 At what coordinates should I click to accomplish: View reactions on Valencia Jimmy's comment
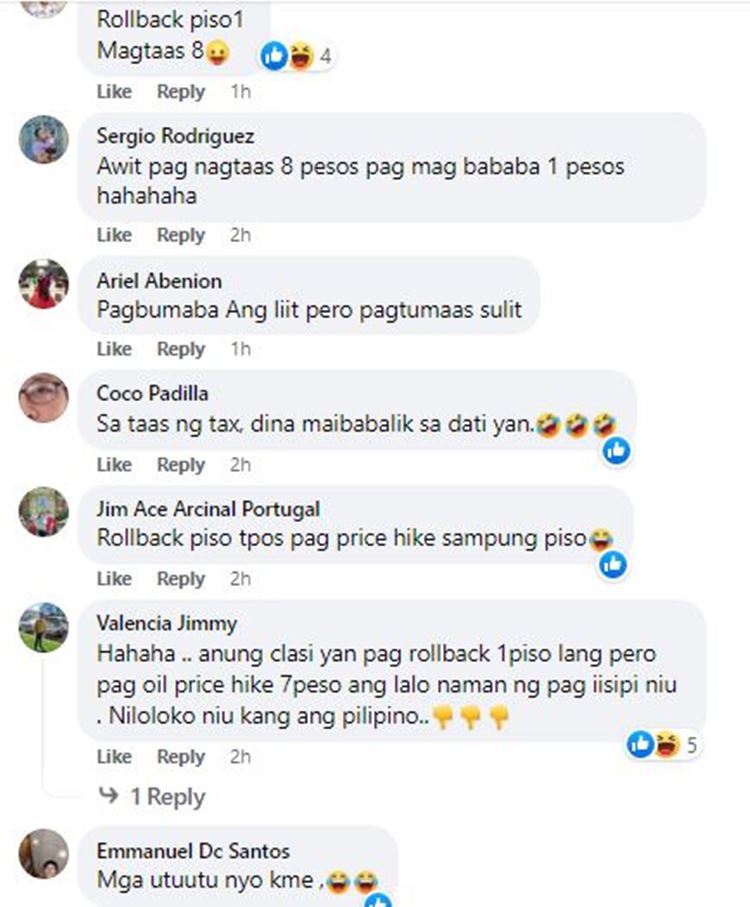pyautogui.click(x=662, y=744)
